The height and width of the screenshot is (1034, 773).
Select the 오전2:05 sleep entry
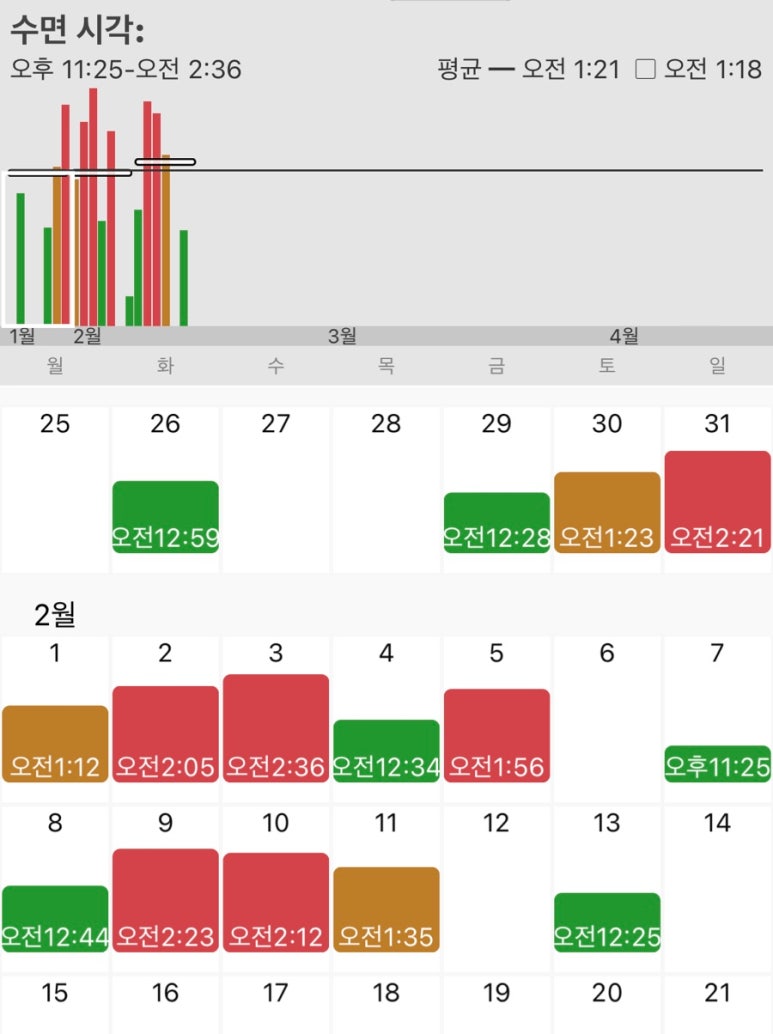coord(165,734)
